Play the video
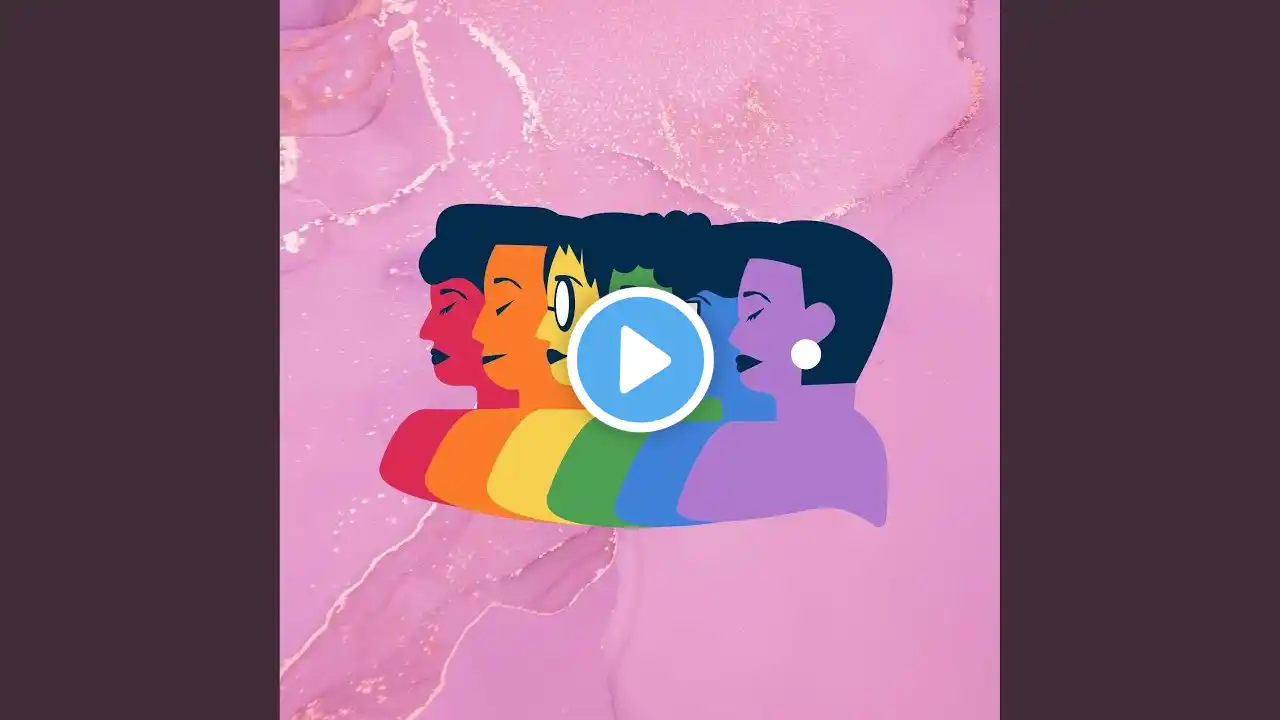Image resolution: width=1280 pixels, height=720 pixels. pos(640,360)
